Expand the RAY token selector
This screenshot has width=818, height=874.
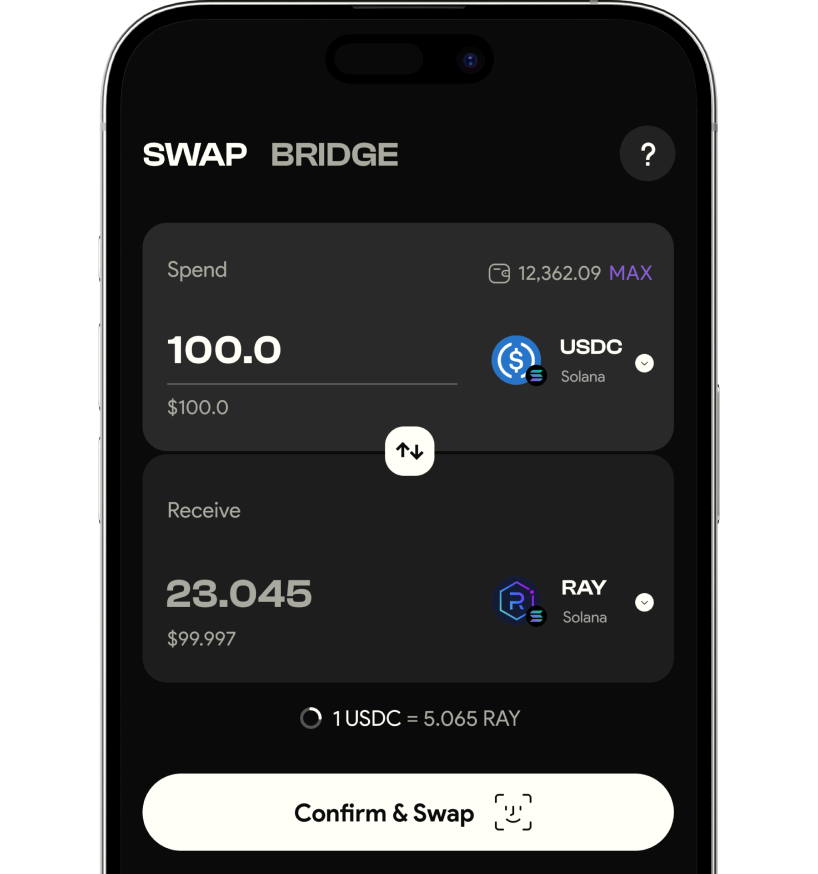pos(645,602)
